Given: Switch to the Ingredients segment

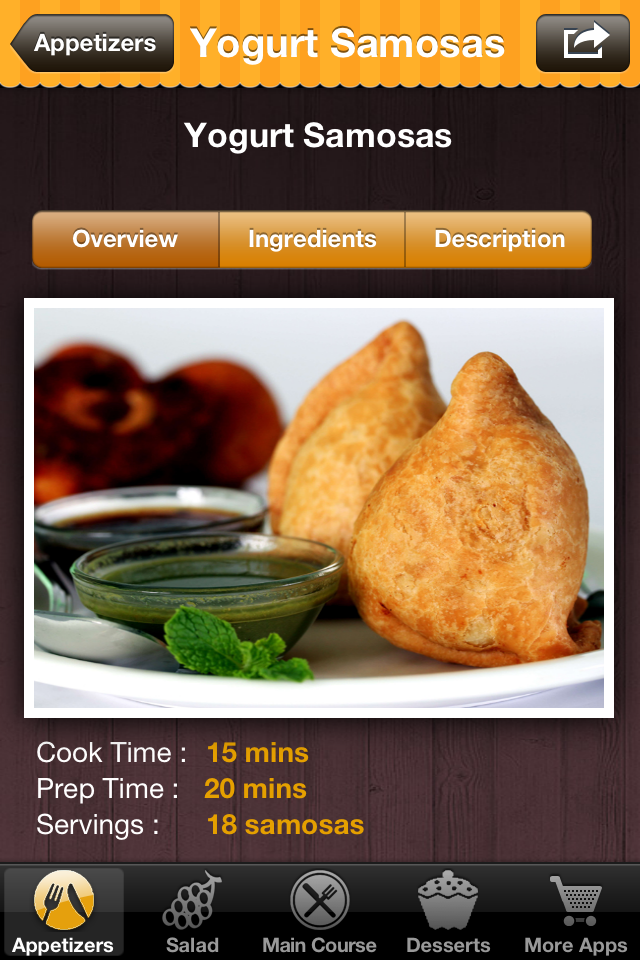Looking at the screenshot, I should [x=312, y=240].
